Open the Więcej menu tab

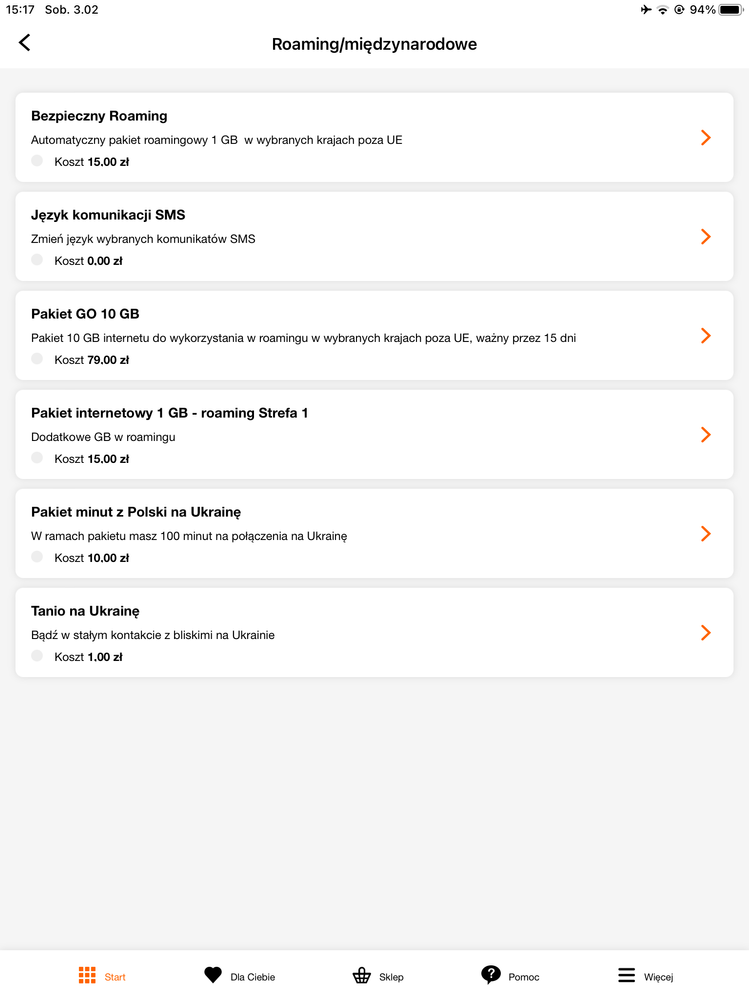click(645, 976)
